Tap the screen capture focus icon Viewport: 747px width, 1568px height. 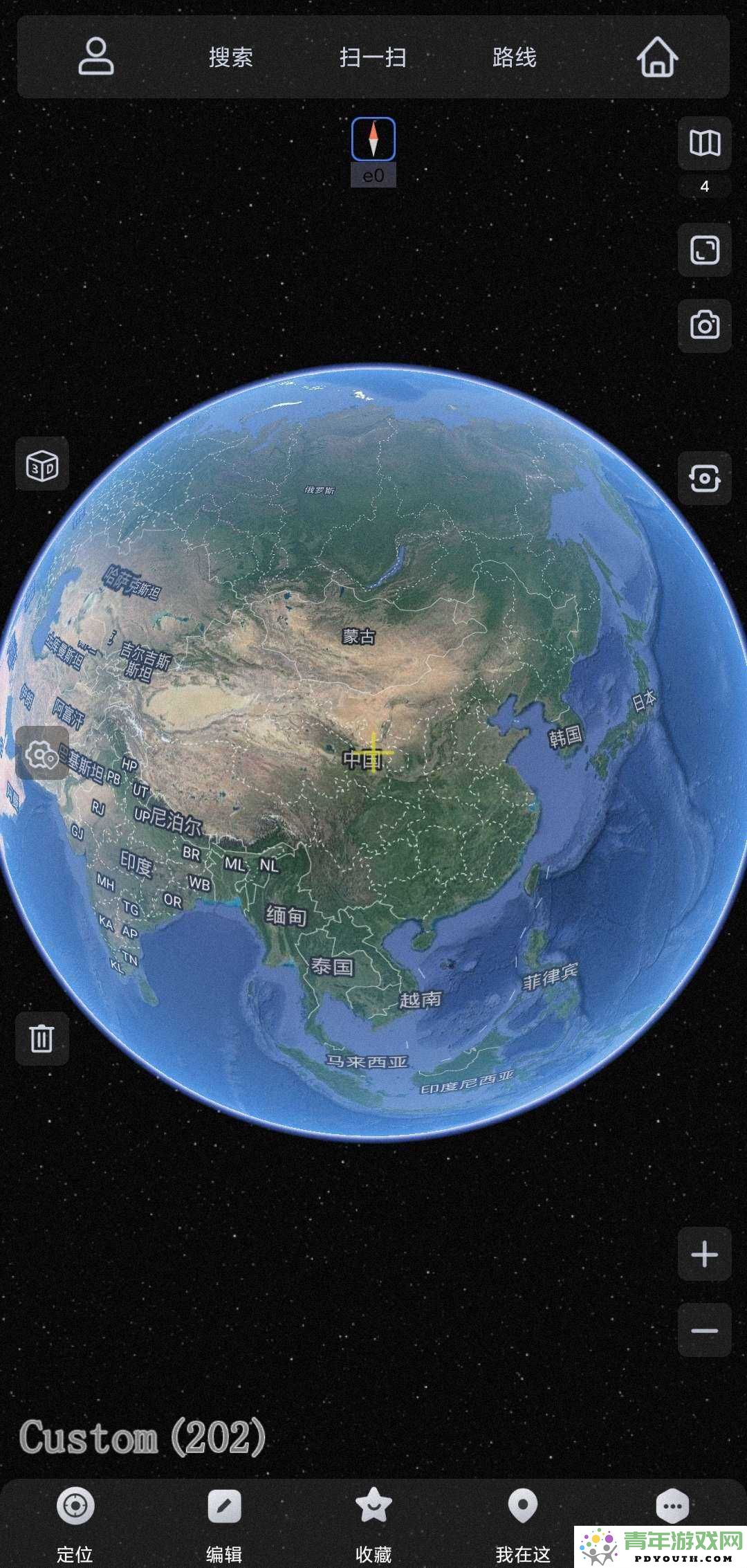click(x=705, y=478)
